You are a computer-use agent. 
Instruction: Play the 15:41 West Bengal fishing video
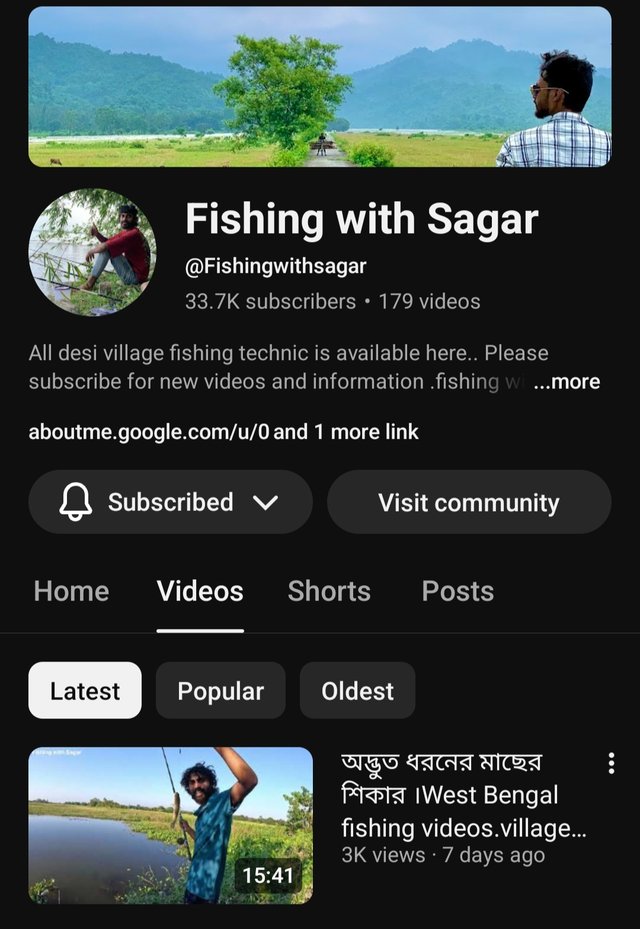[x=170, y=825]
